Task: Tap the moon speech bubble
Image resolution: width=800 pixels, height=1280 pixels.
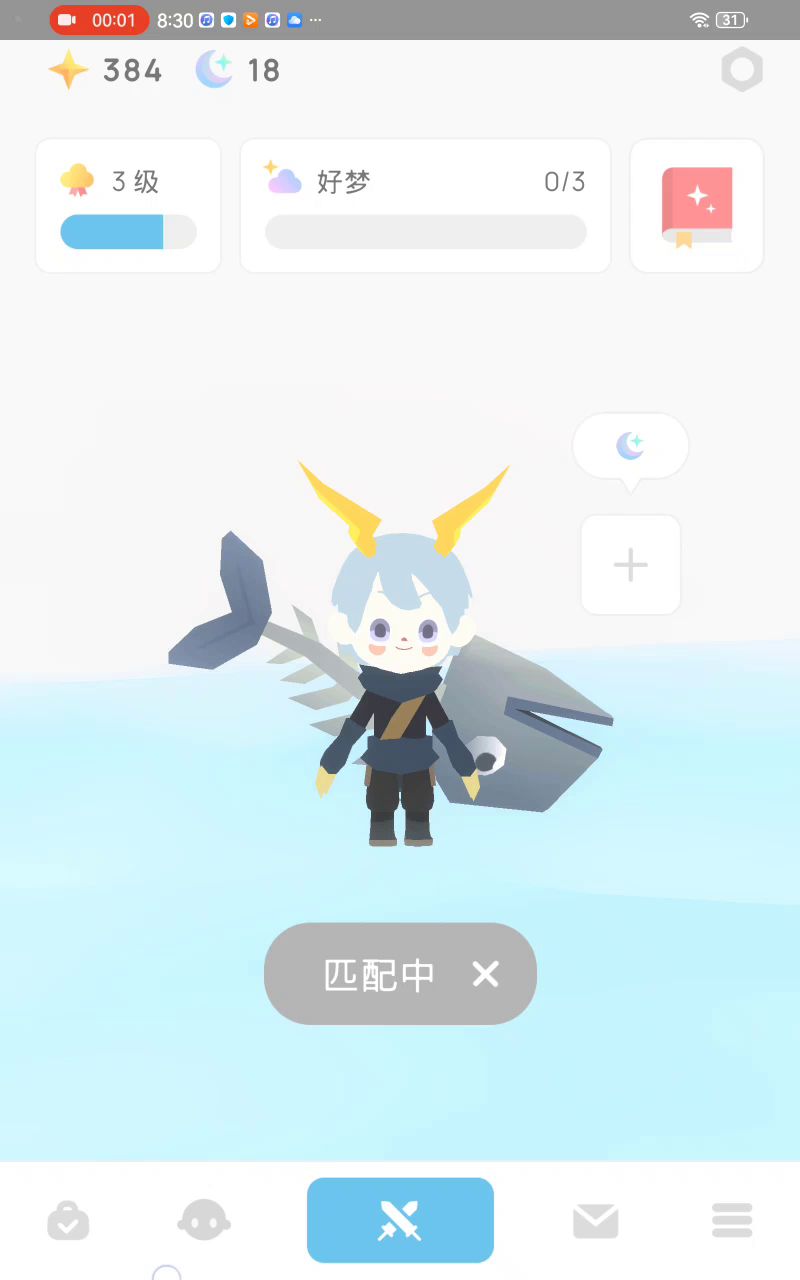Action: pyautogui.click(x=630, y=446)
